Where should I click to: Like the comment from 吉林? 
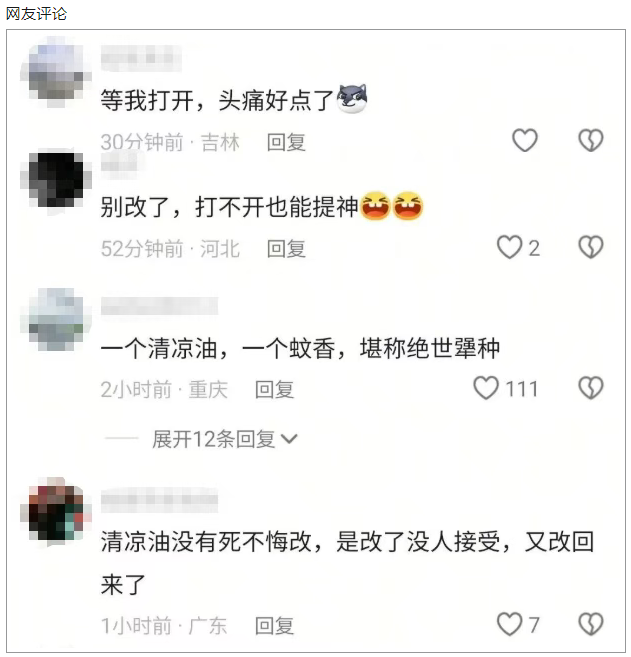tap(525, 141)
